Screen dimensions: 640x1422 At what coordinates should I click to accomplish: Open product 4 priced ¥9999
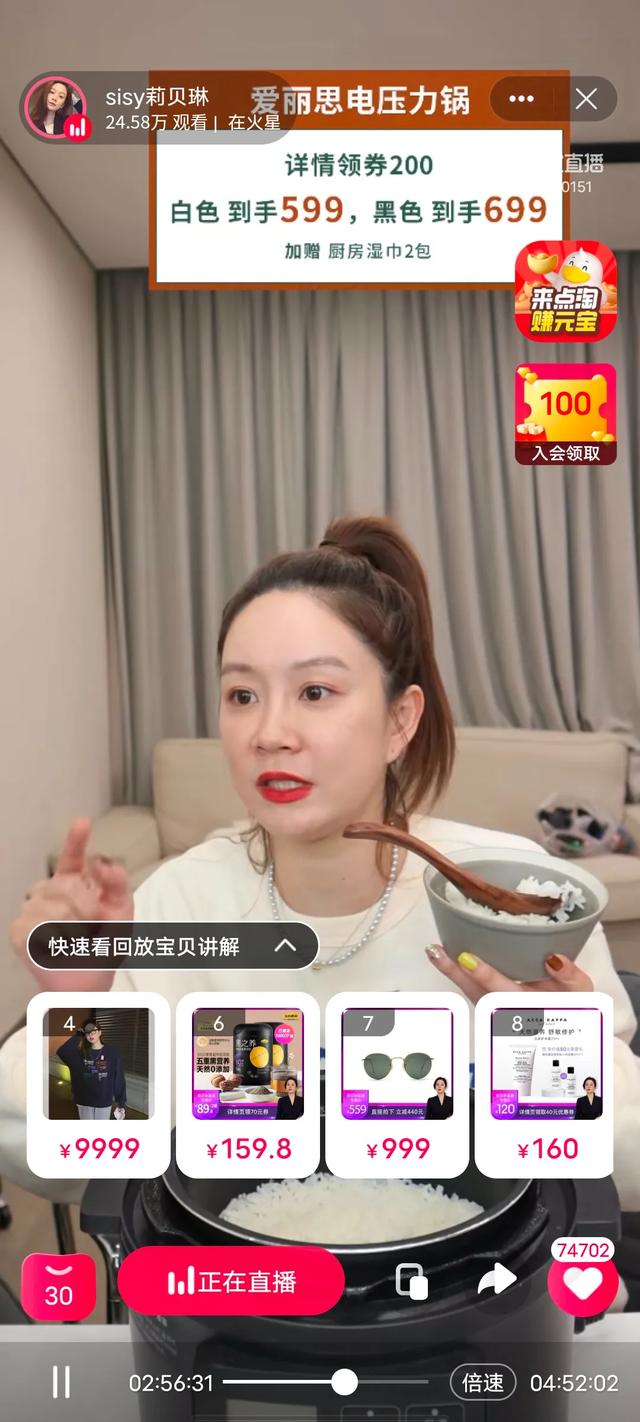(98, 1084)
